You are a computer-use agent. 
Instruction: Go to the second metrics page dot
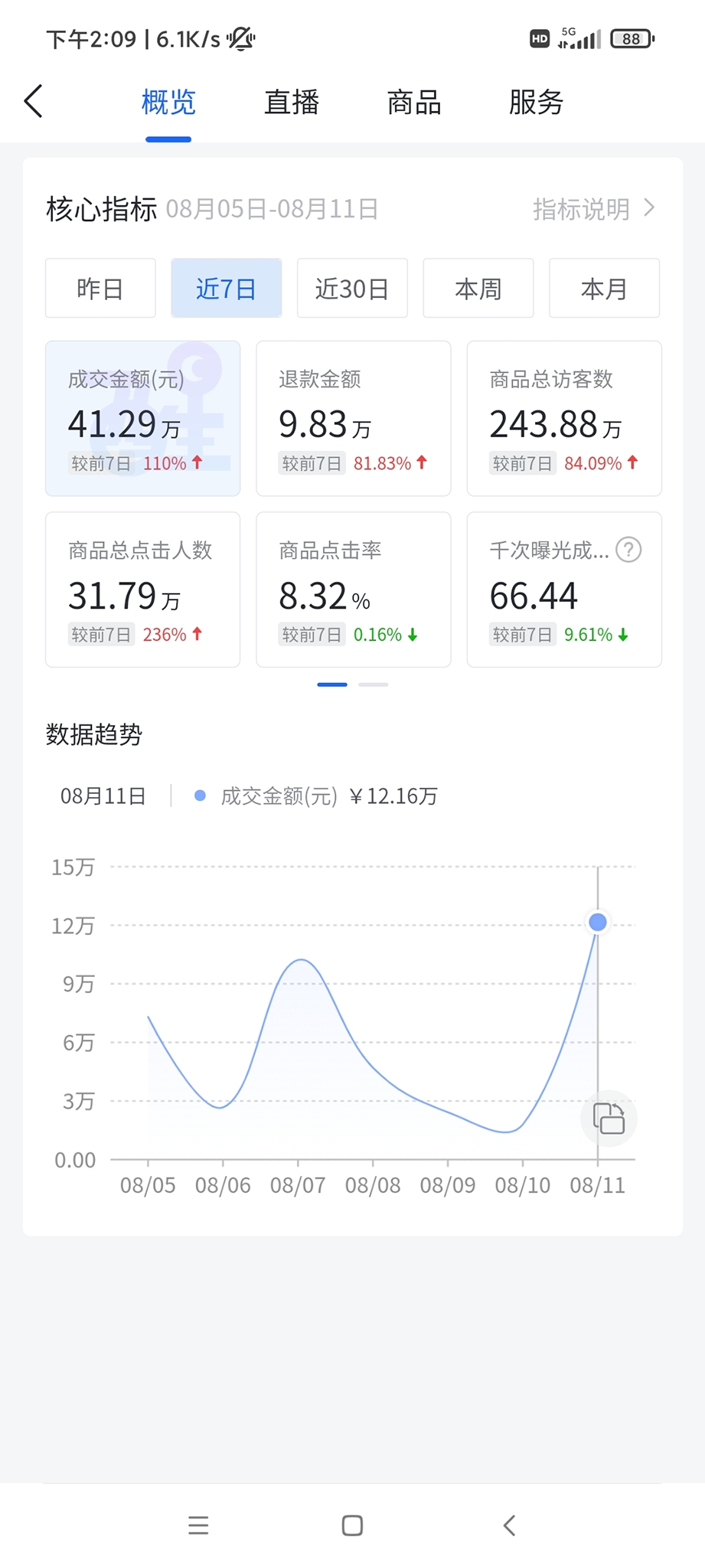tap(374, 684)
